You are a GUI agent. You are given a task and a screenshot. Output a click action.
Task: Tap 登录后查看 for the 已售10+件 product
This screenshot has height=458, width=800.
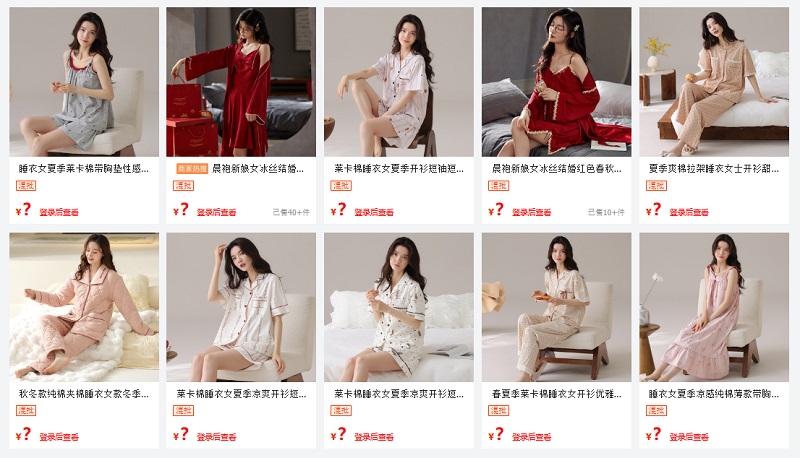pyautogui.click(x=532, y=212)
